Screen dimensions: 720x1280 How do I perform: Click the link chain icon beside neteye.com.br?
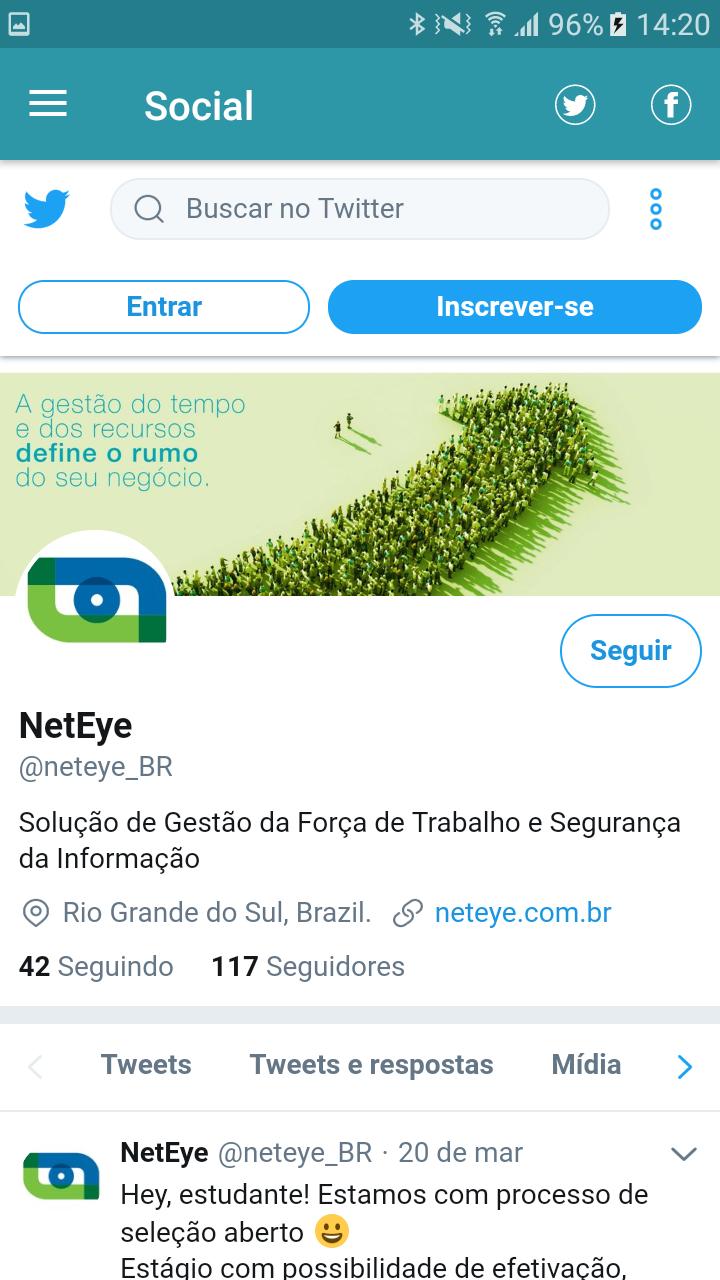coord(406,912)
